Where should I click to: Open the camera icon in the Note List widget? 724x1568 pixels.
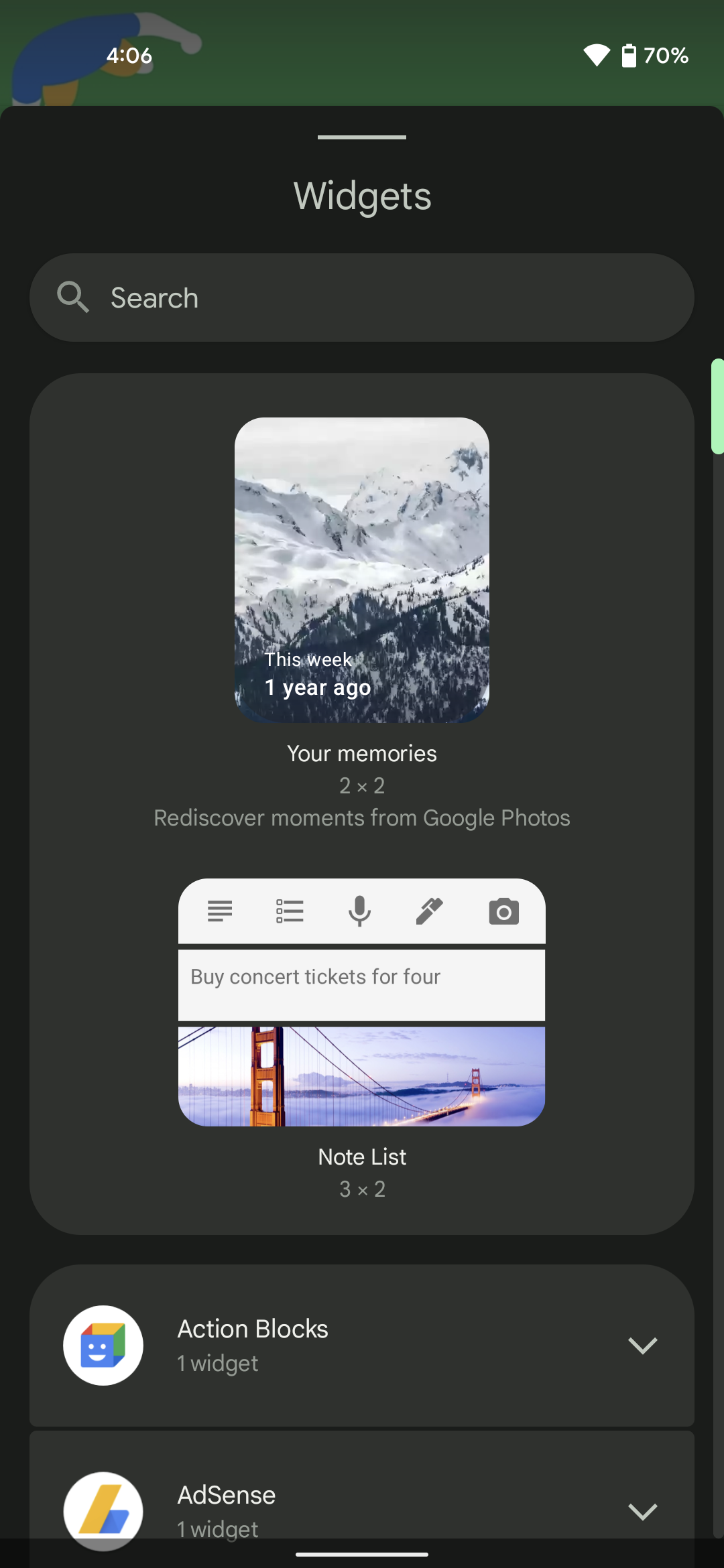(503, 911)
